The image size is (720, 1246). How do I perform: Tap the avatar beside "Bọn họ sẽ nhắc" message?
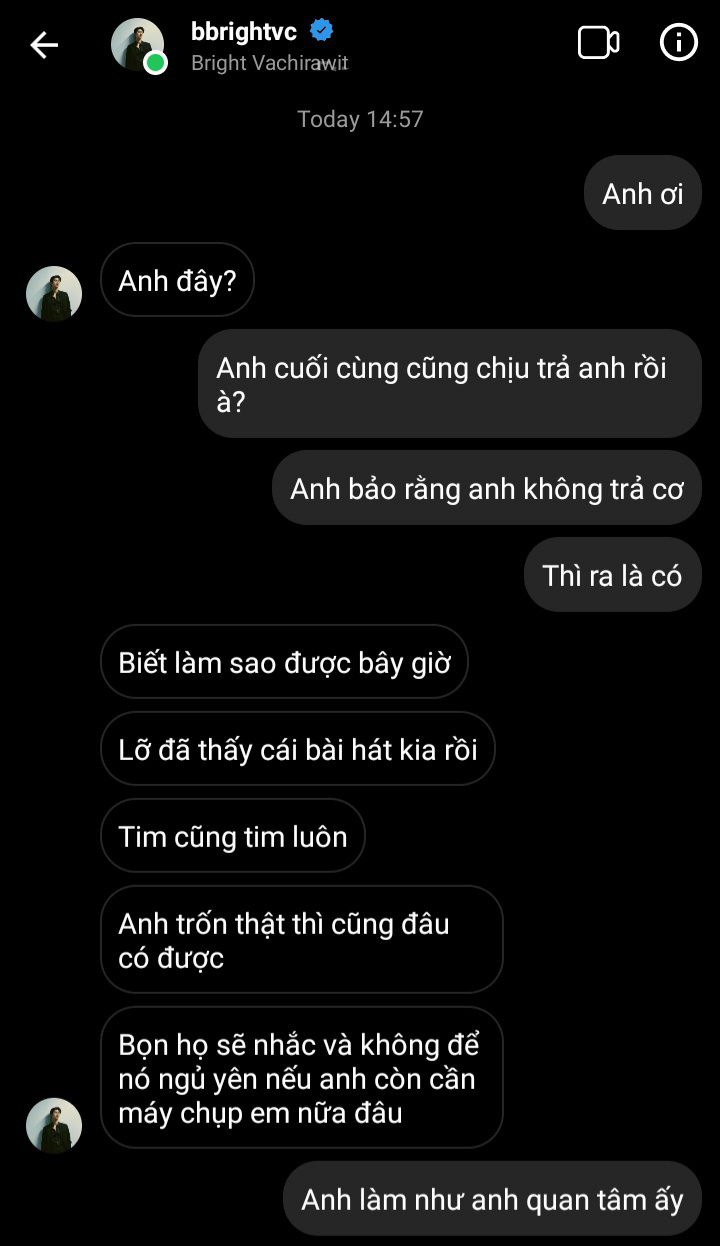tap(53, 1125)
